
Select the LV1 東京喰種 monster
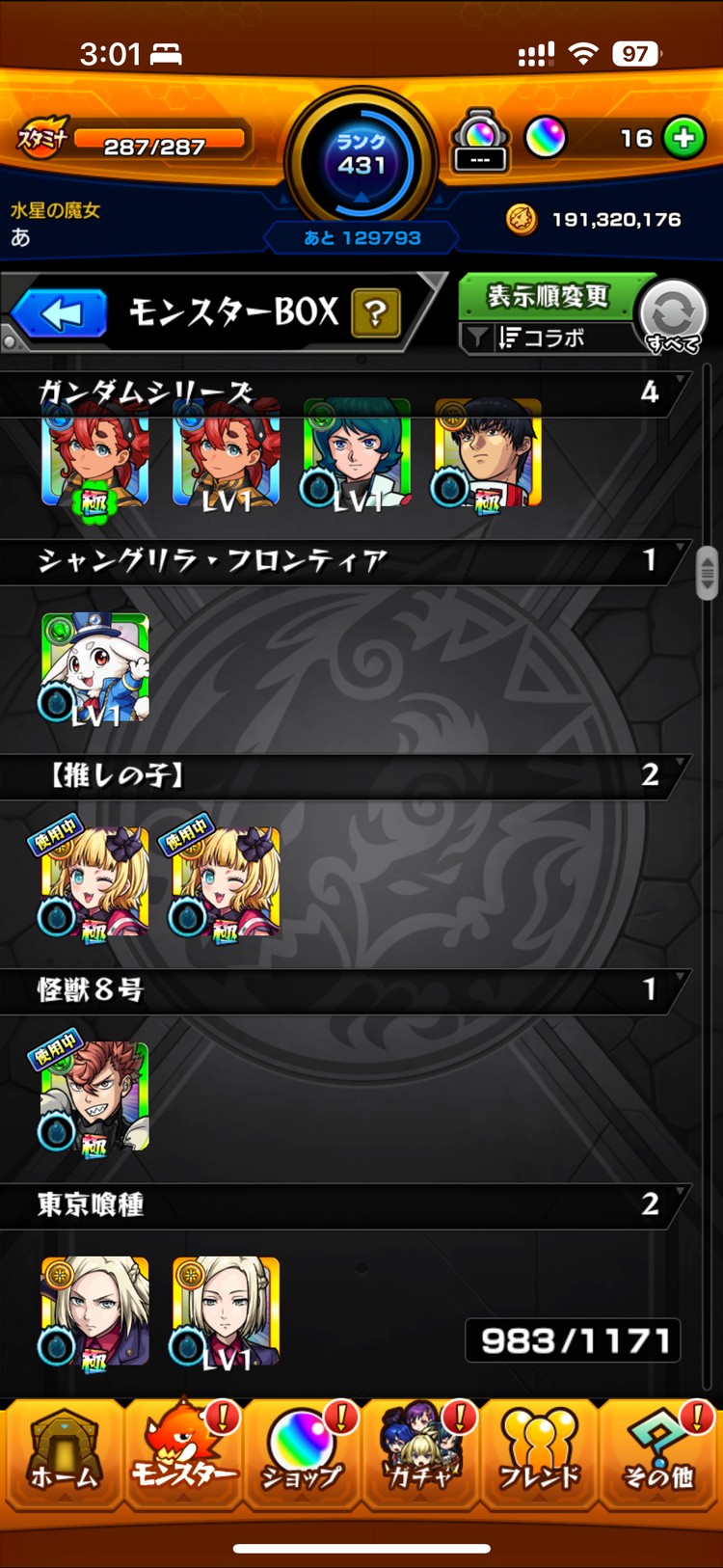click(227, 1311)
